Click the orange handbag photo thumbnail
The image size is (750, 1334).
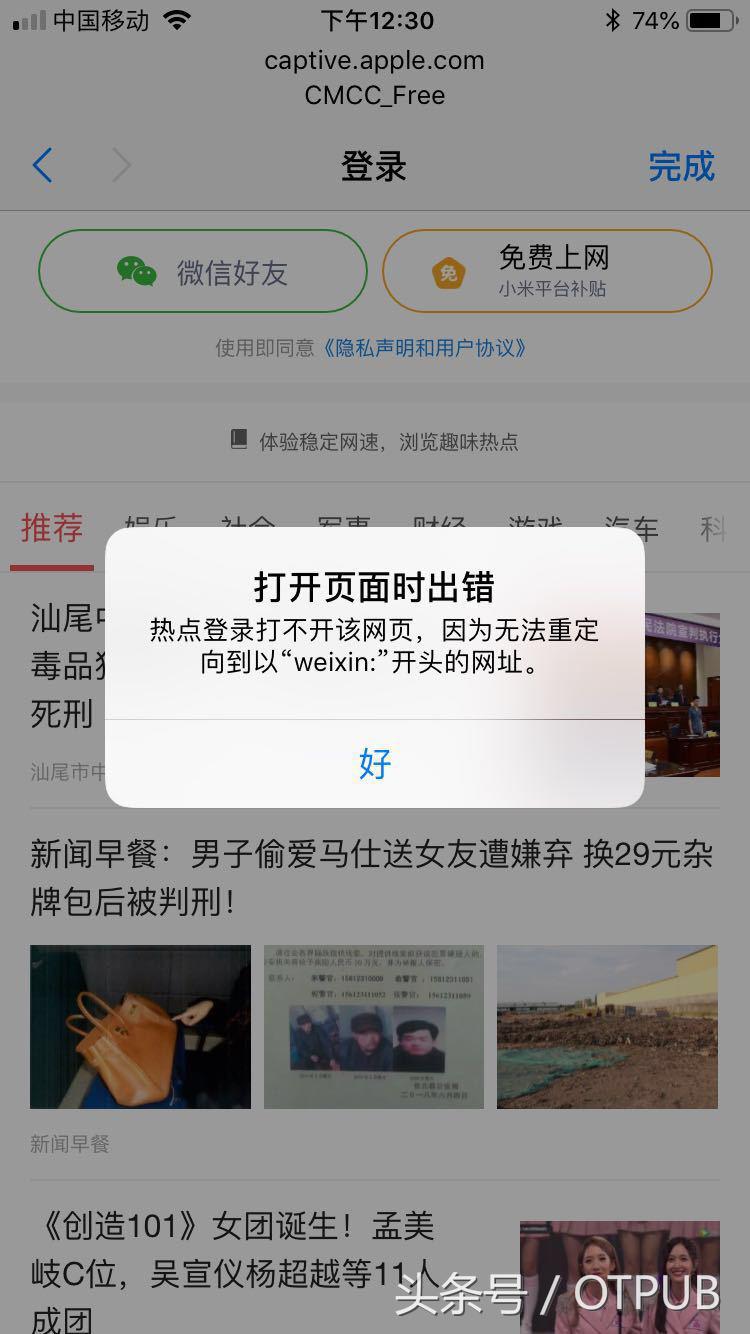coord(140,1026)
